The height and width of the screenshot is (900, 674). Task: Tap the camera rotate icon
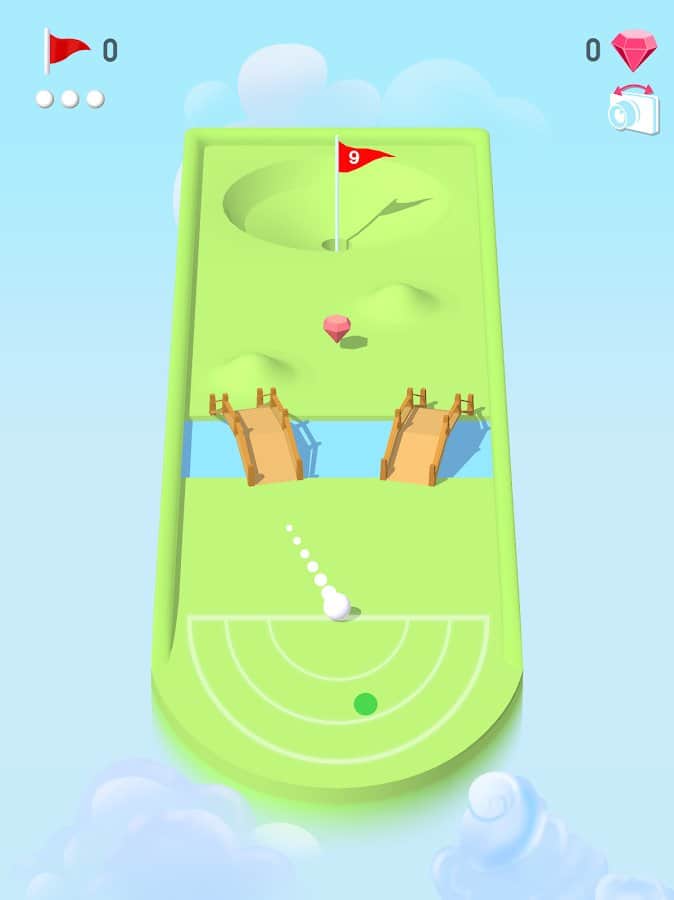point(634,110)
